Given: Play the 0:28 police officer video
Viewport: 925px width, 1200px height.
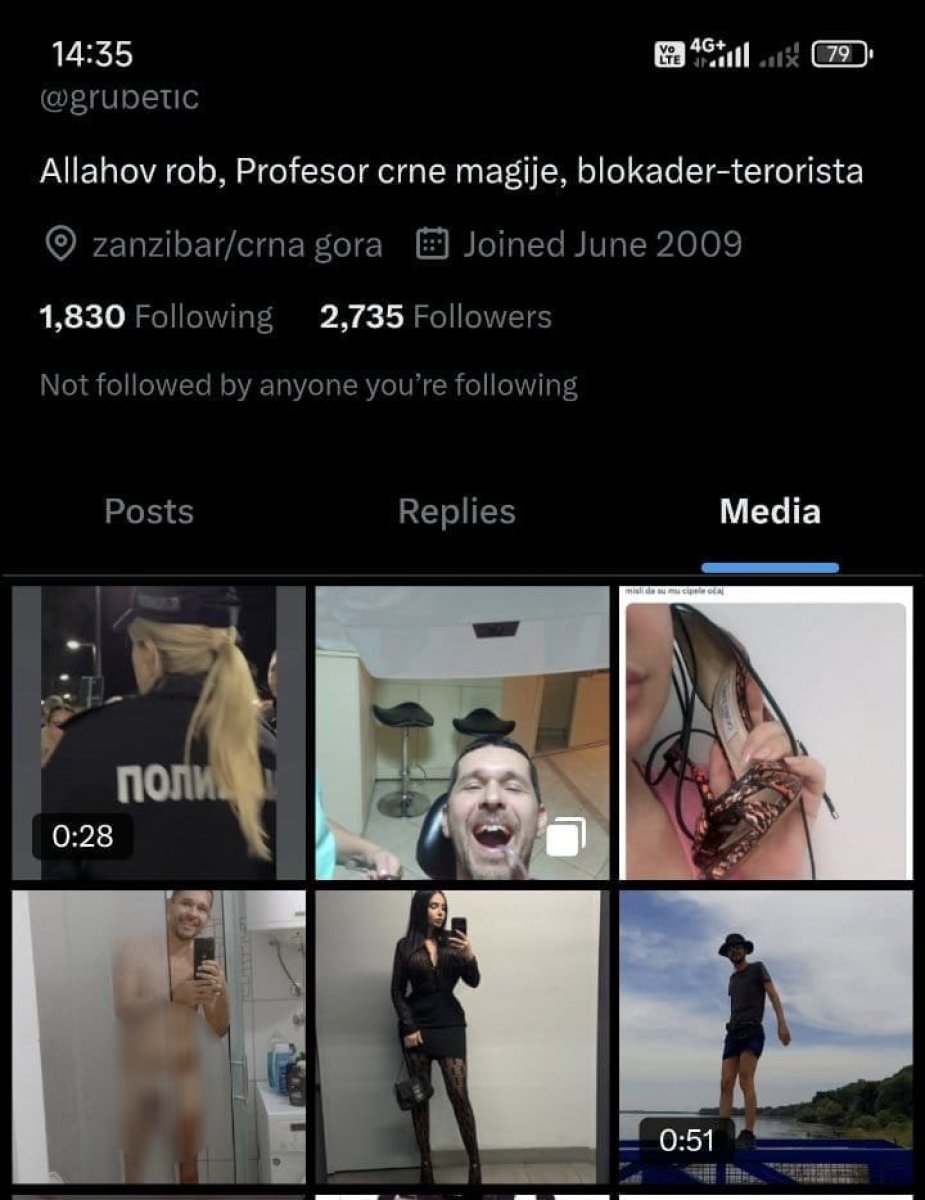Looking at the screenshot, I should coord(158,732).
